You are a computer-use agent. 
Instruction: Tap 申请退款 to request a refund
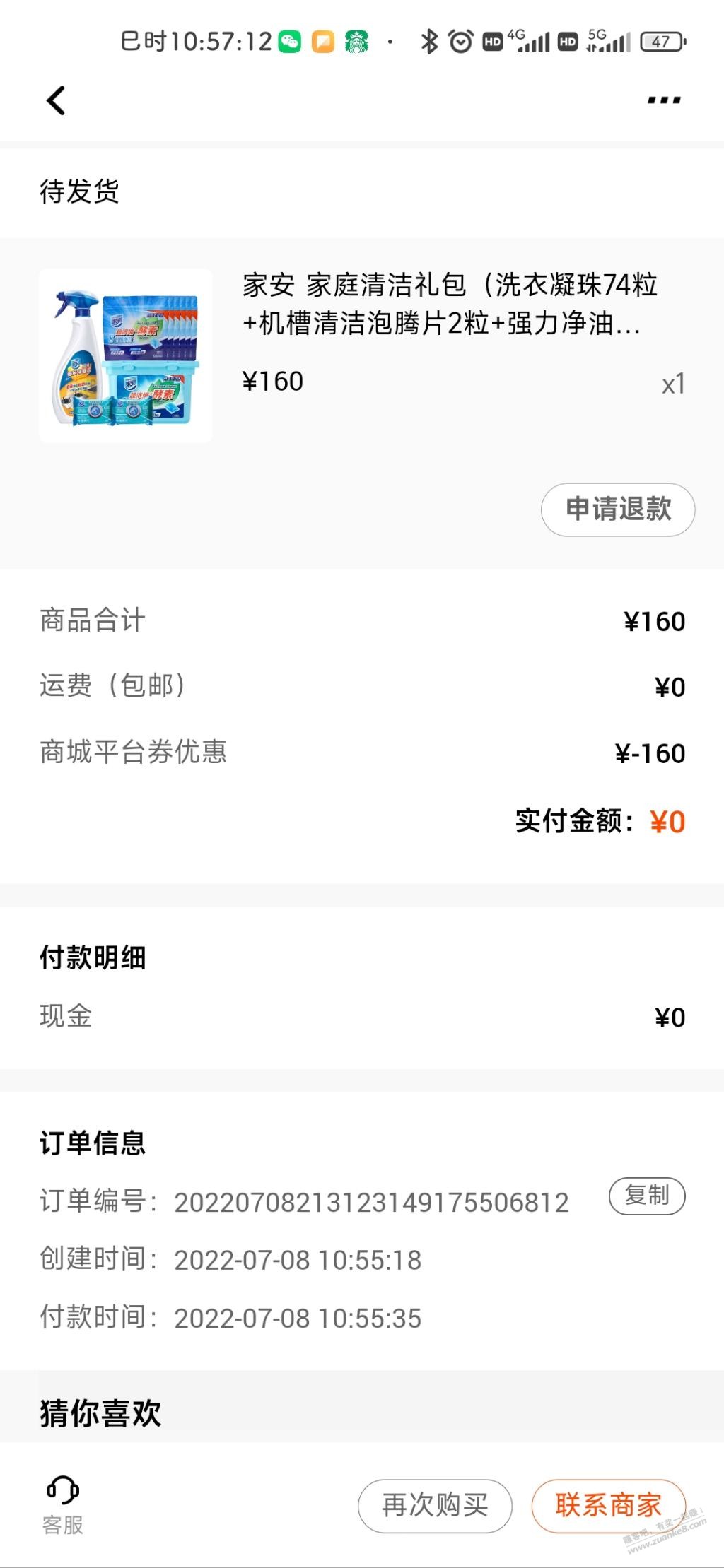pos(618,509)
